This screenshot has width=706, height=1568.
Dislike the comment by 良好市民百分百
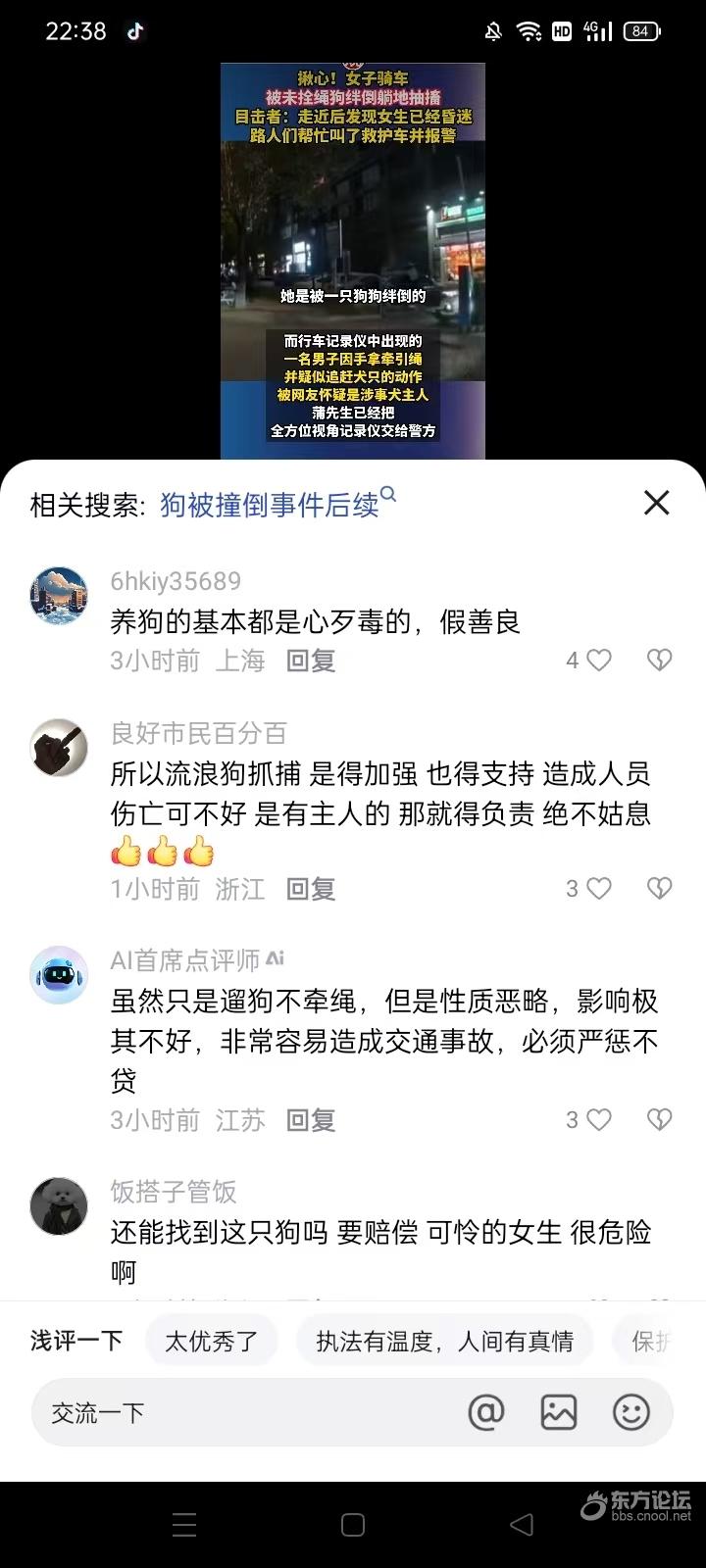point(660,889)
